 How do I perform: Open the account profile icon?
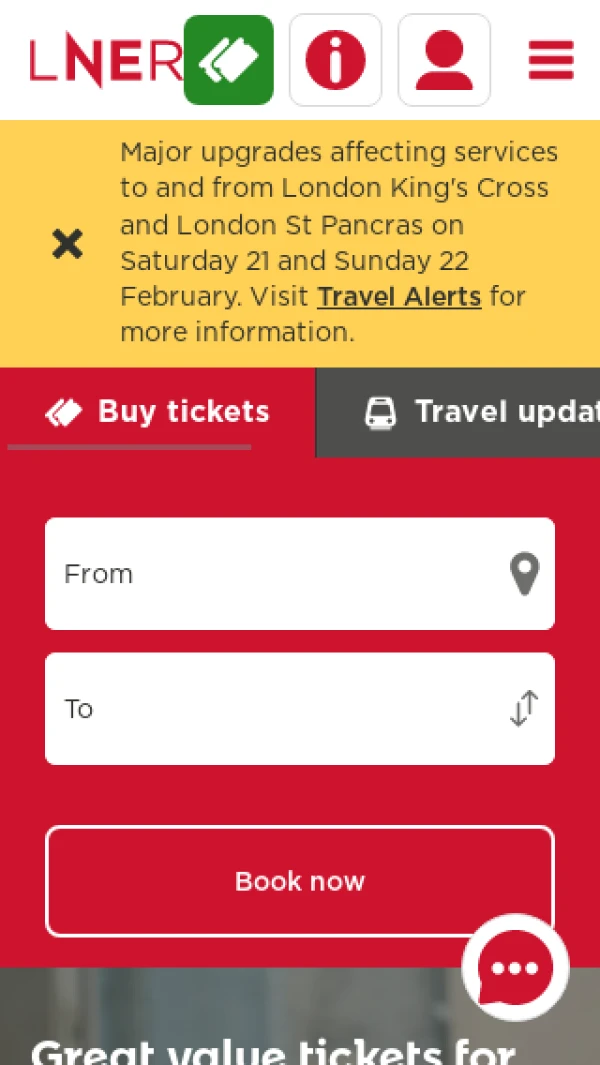point(444,60)
